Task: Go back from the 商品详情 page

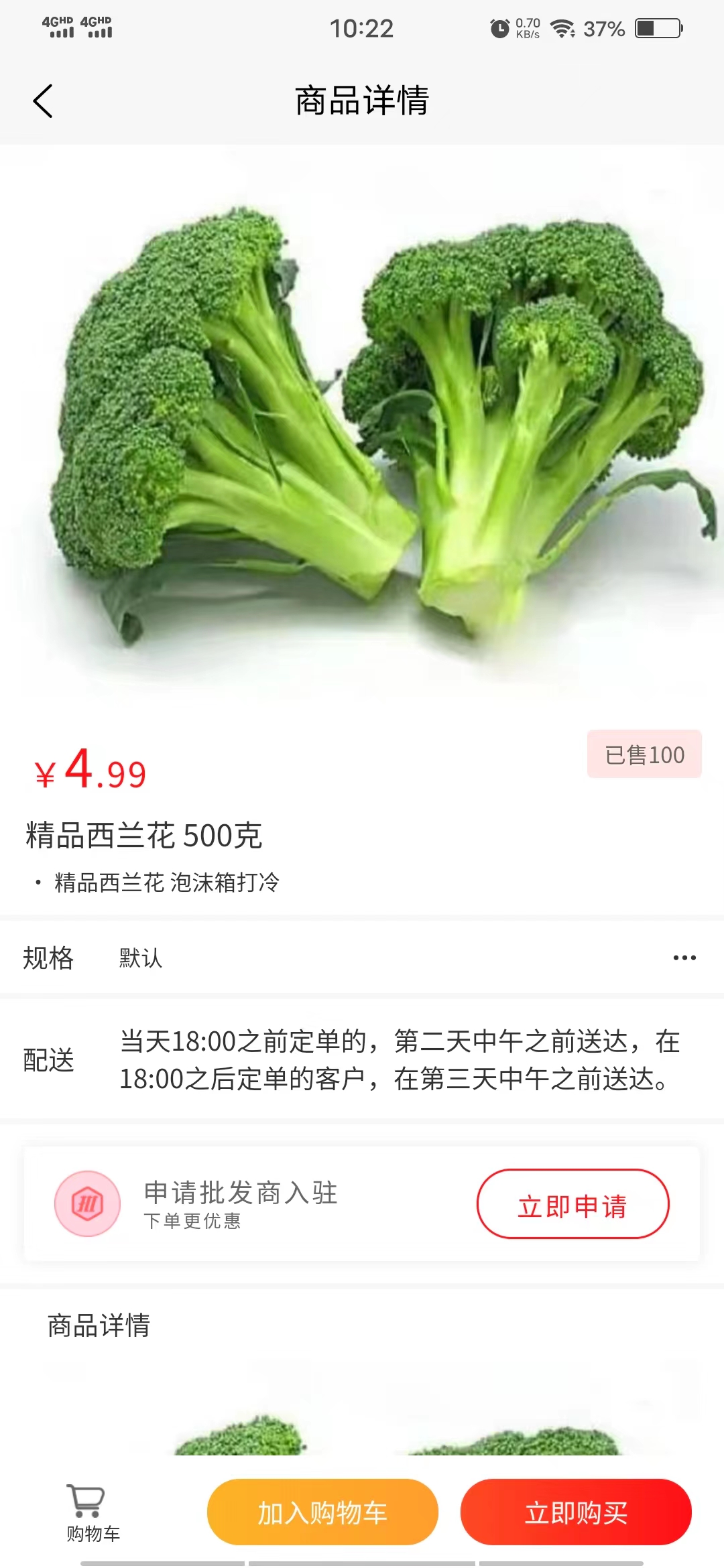Action: [43, 101]
